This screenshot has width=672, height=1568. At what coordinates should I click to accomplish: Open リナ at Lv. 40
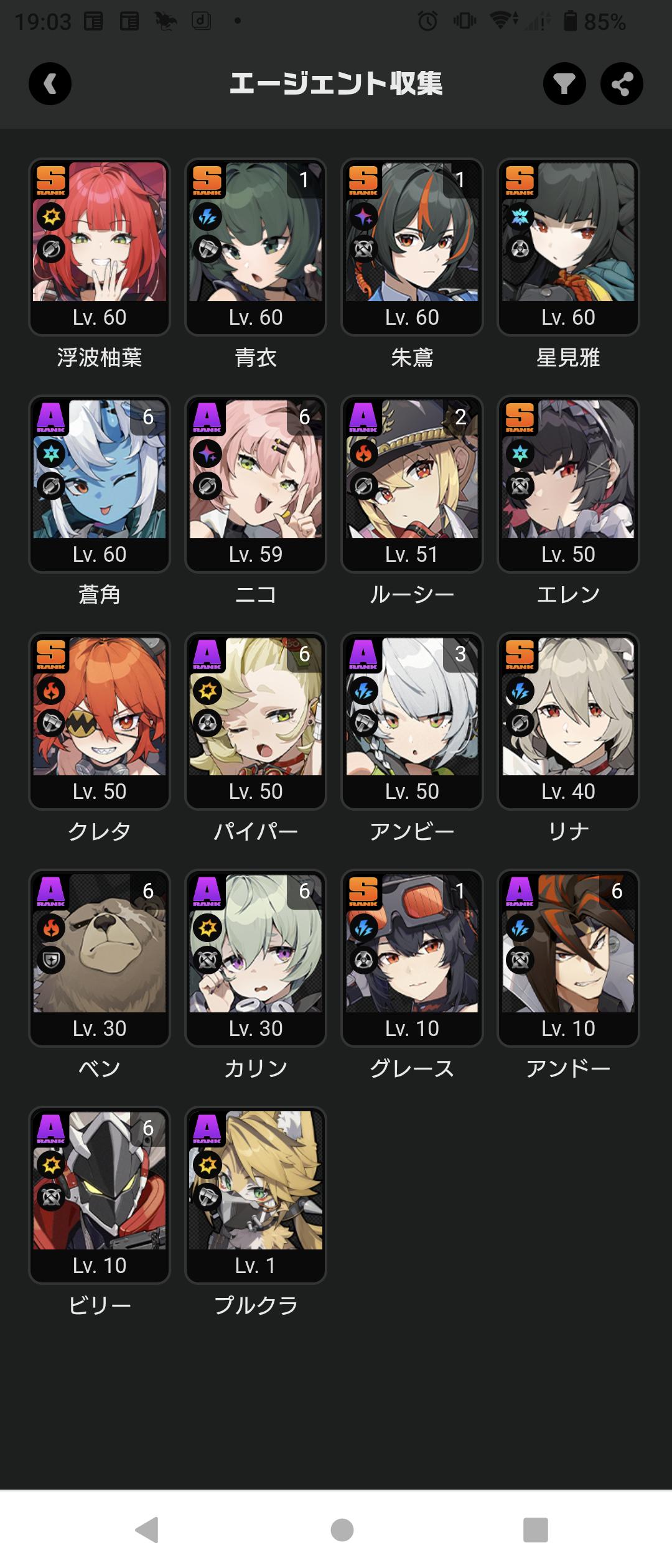pyautogui.click(x=568, y=721)
